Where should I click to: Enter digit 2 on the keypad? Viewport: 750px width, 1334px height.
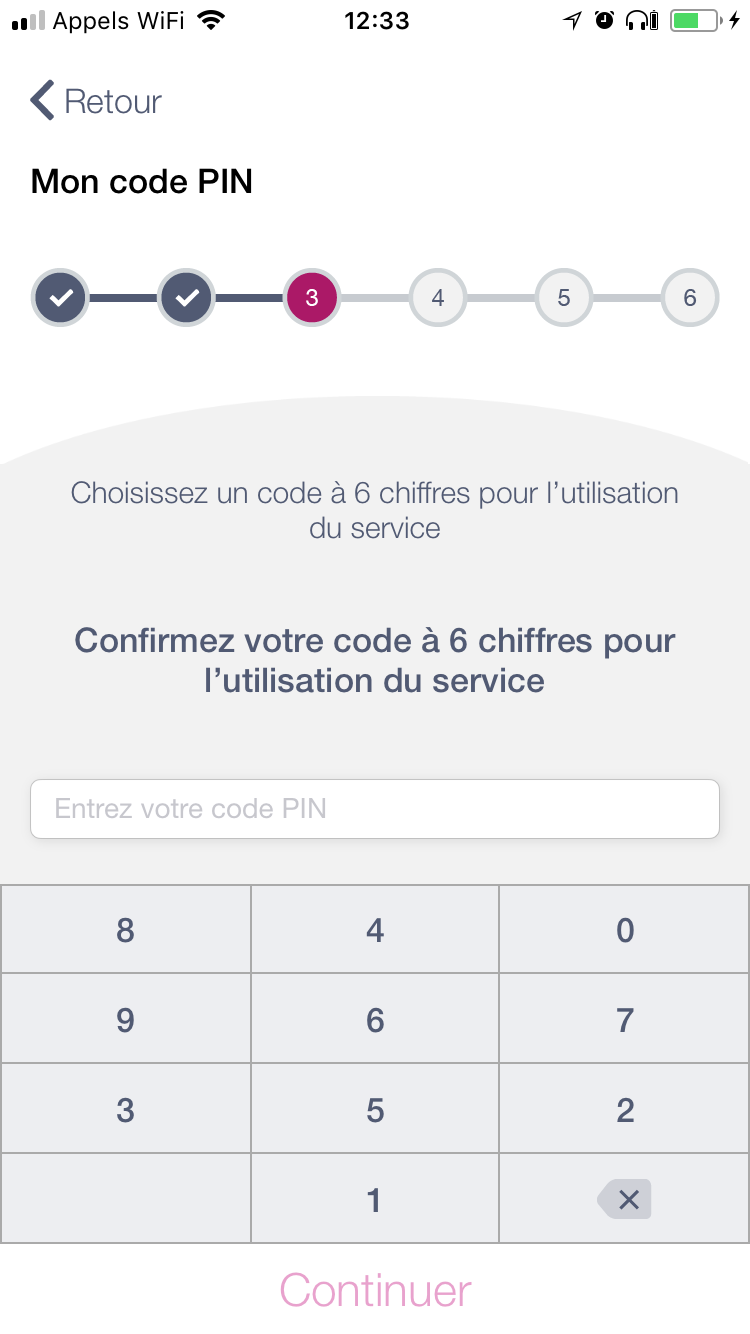pyautogui.click(x=625, y=1110)
